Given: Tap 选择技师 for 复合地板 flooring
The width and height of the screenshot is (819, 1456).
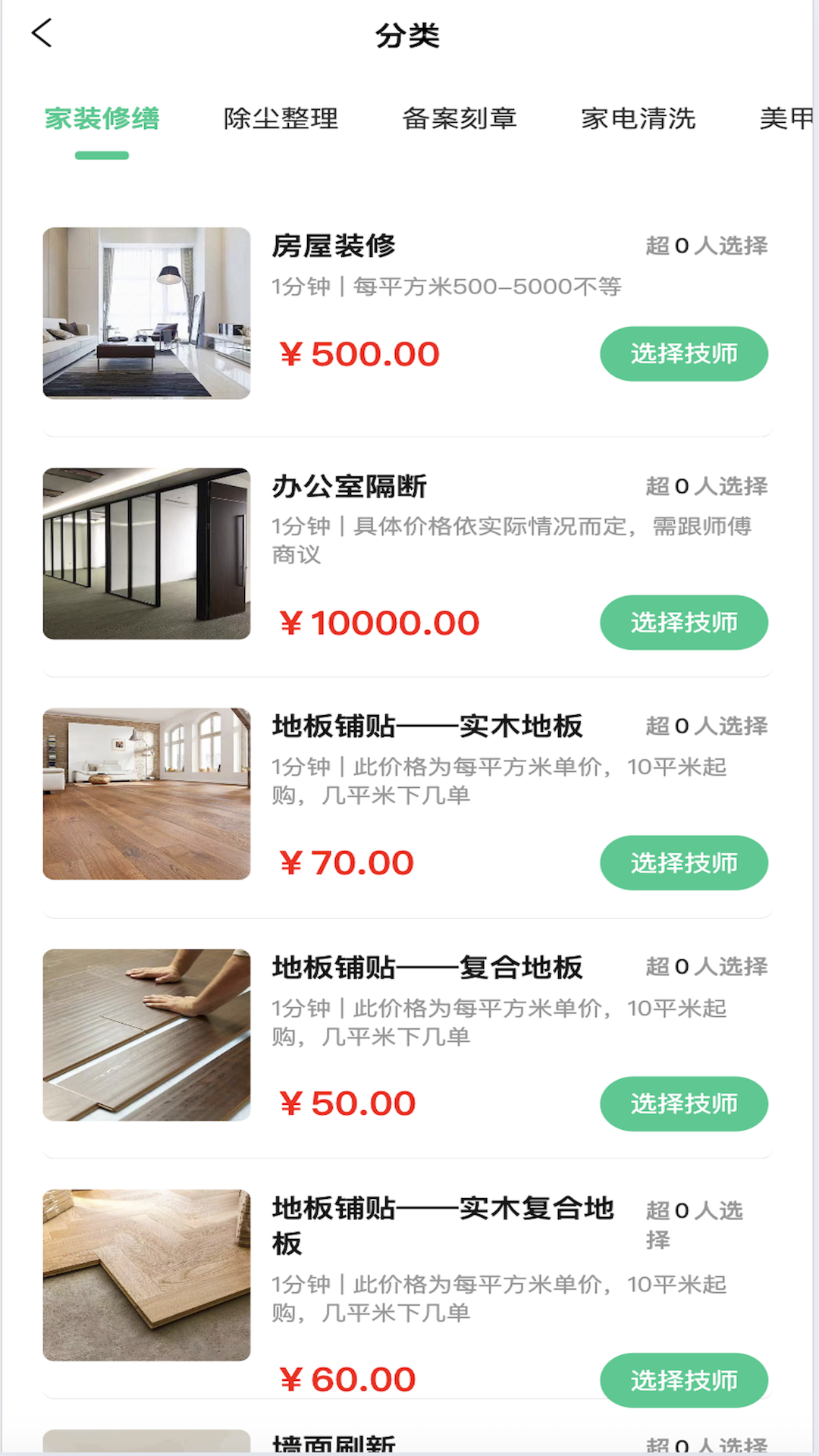Looking at the screenshot, I should coord(683,1103).
